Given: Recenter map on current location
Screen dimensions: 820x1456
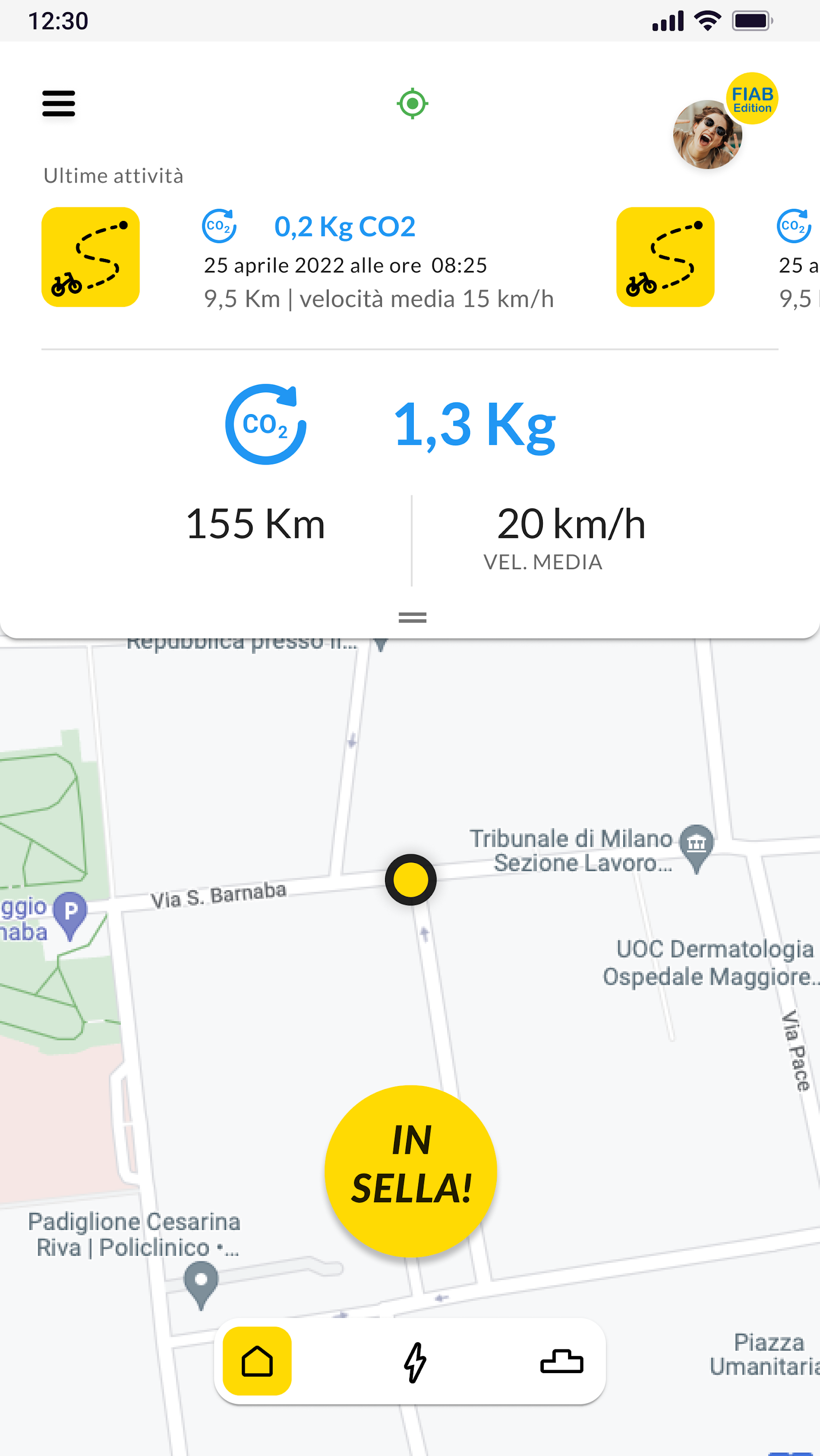Looking at the screenshot, I should (412, 104).
